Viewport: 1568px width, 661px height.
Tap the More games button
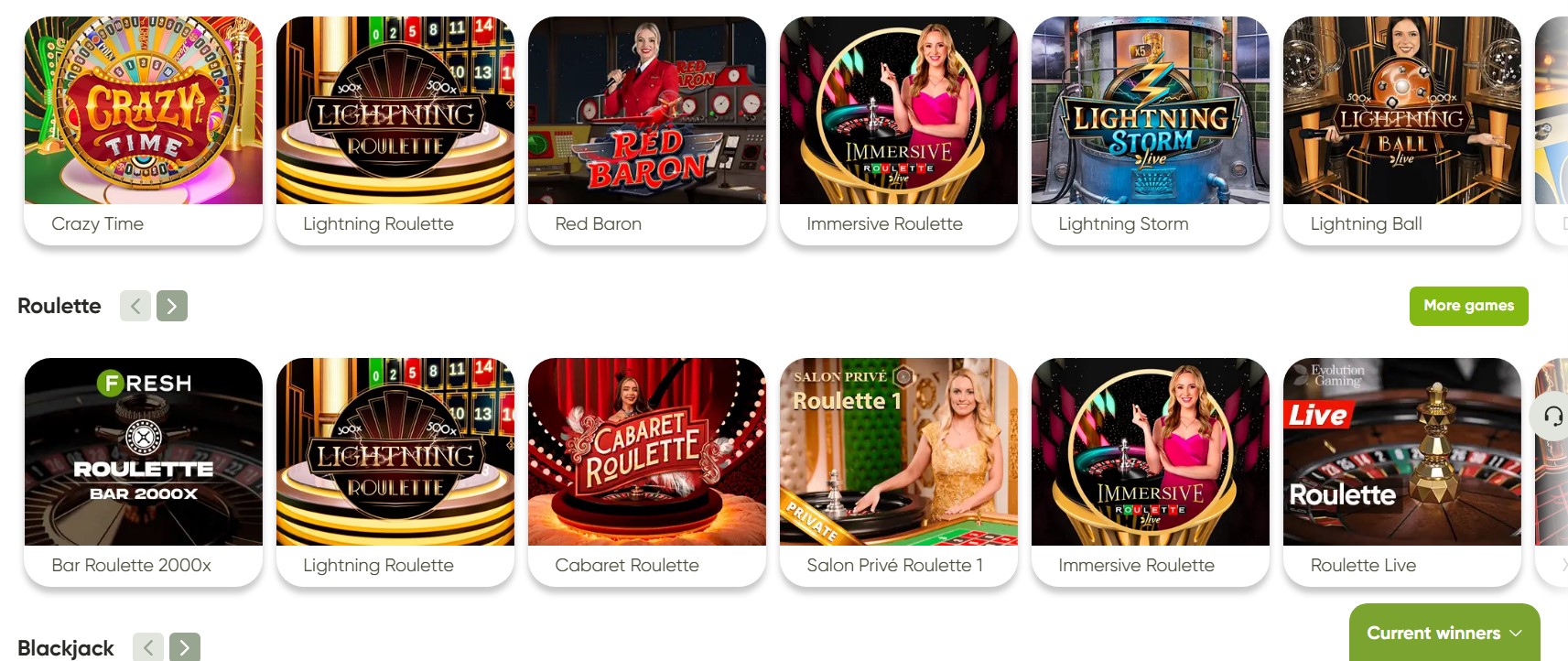coord(1468,306)
